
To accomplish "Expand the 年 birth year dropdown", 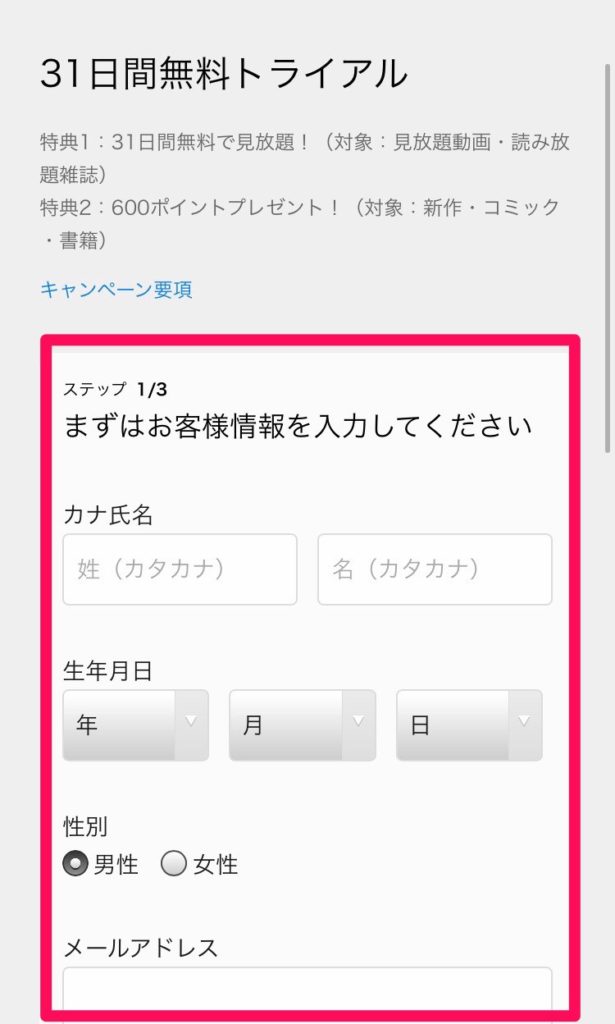I will [136, 725].
